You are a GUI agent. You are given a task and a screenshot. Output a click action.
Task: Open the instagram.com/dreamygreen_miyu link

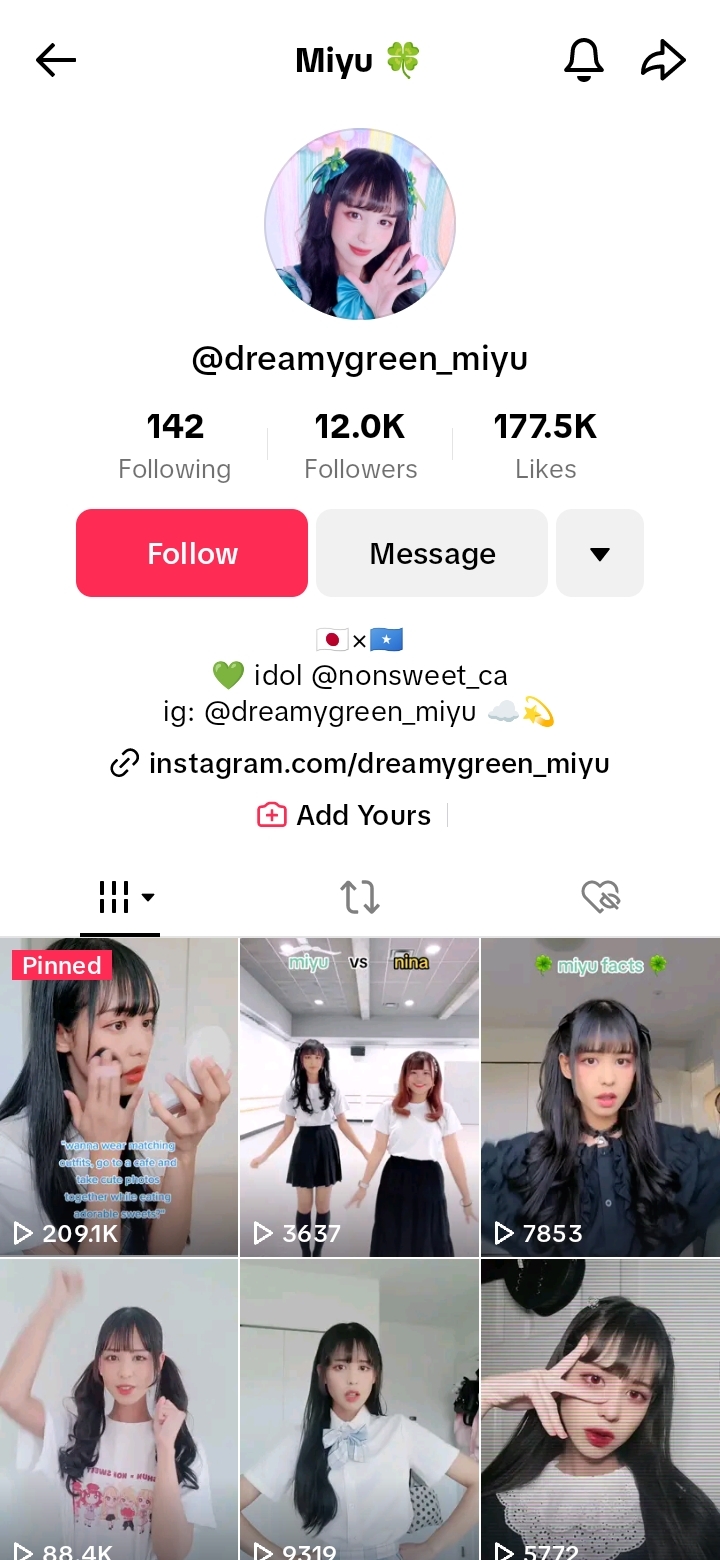pyautogui.click(x=378, y=764)
